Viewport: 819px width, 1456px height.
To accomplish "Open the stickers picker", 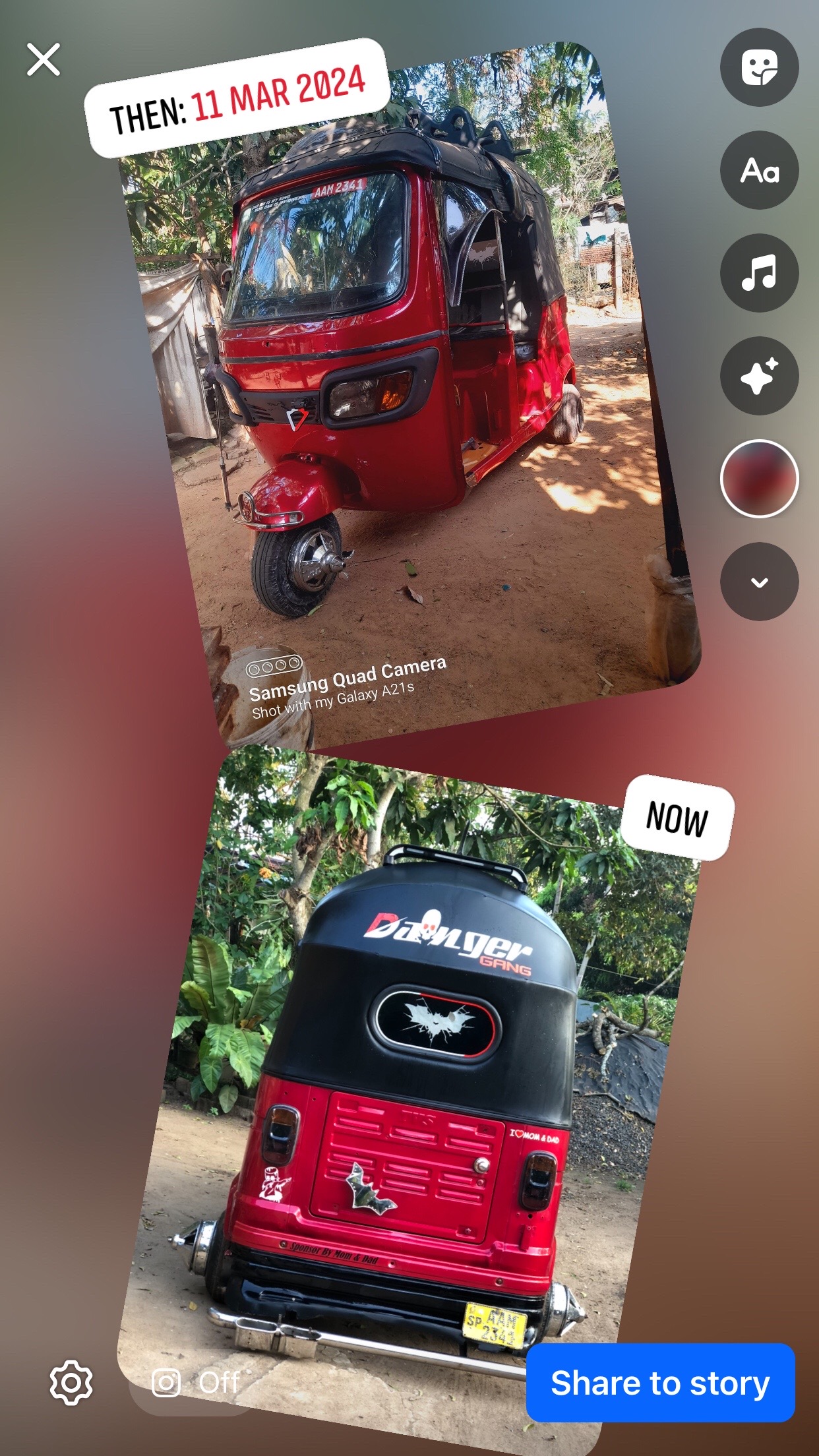I will click(x=759, y=67).
